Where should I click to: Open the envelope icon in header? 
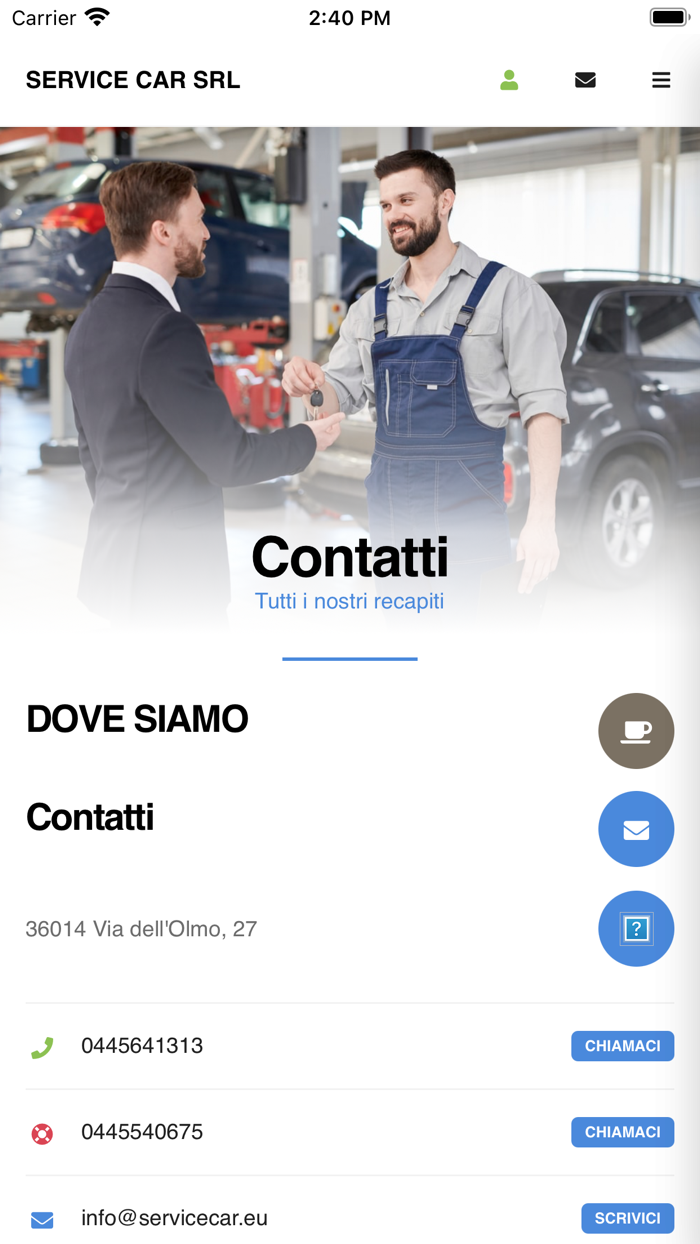[585, 80]
